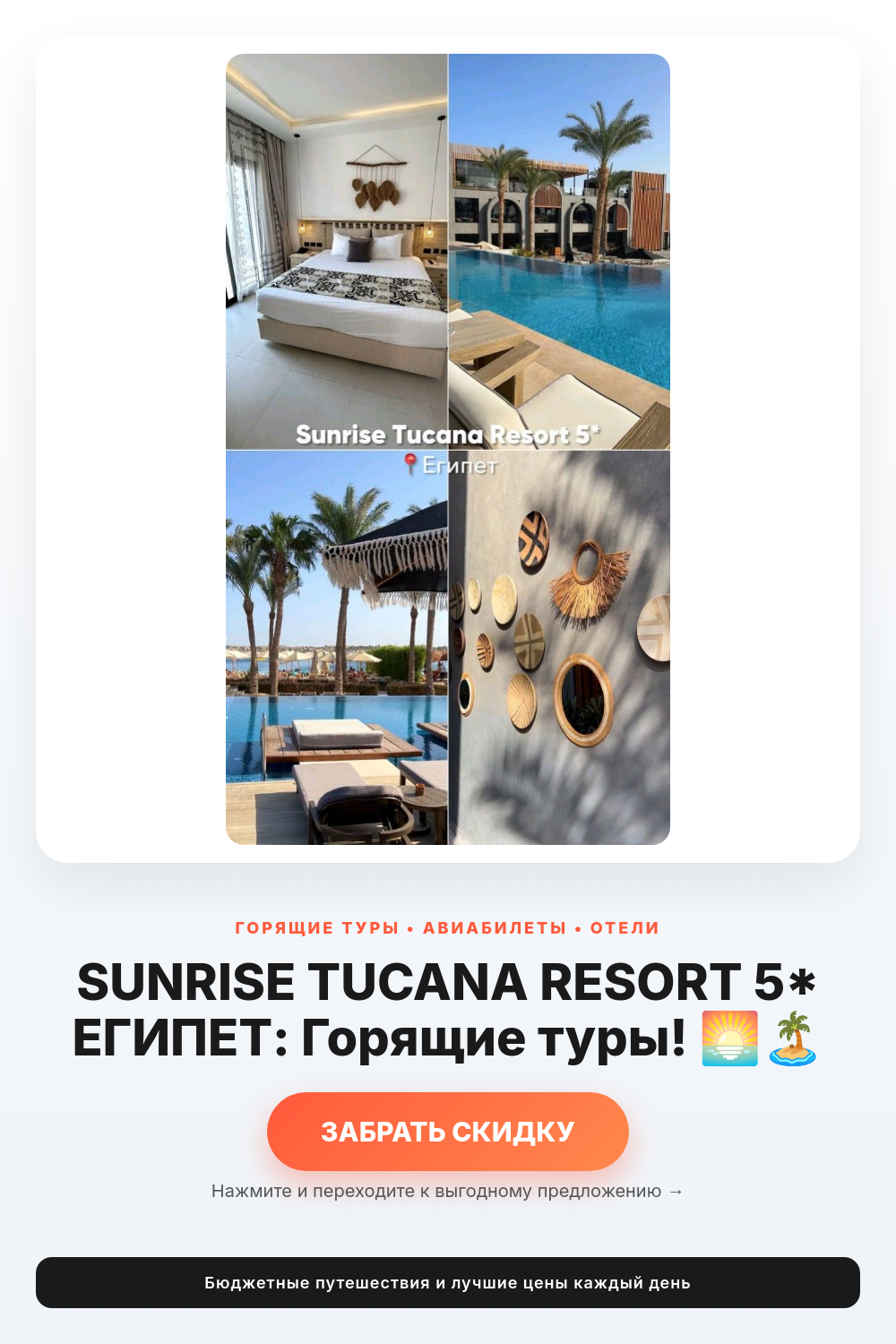The width and height of the screenshot is (896, 1344).
Task: Open the Sunrise Tucana Resort photo collage
Action: pos(448,449)
